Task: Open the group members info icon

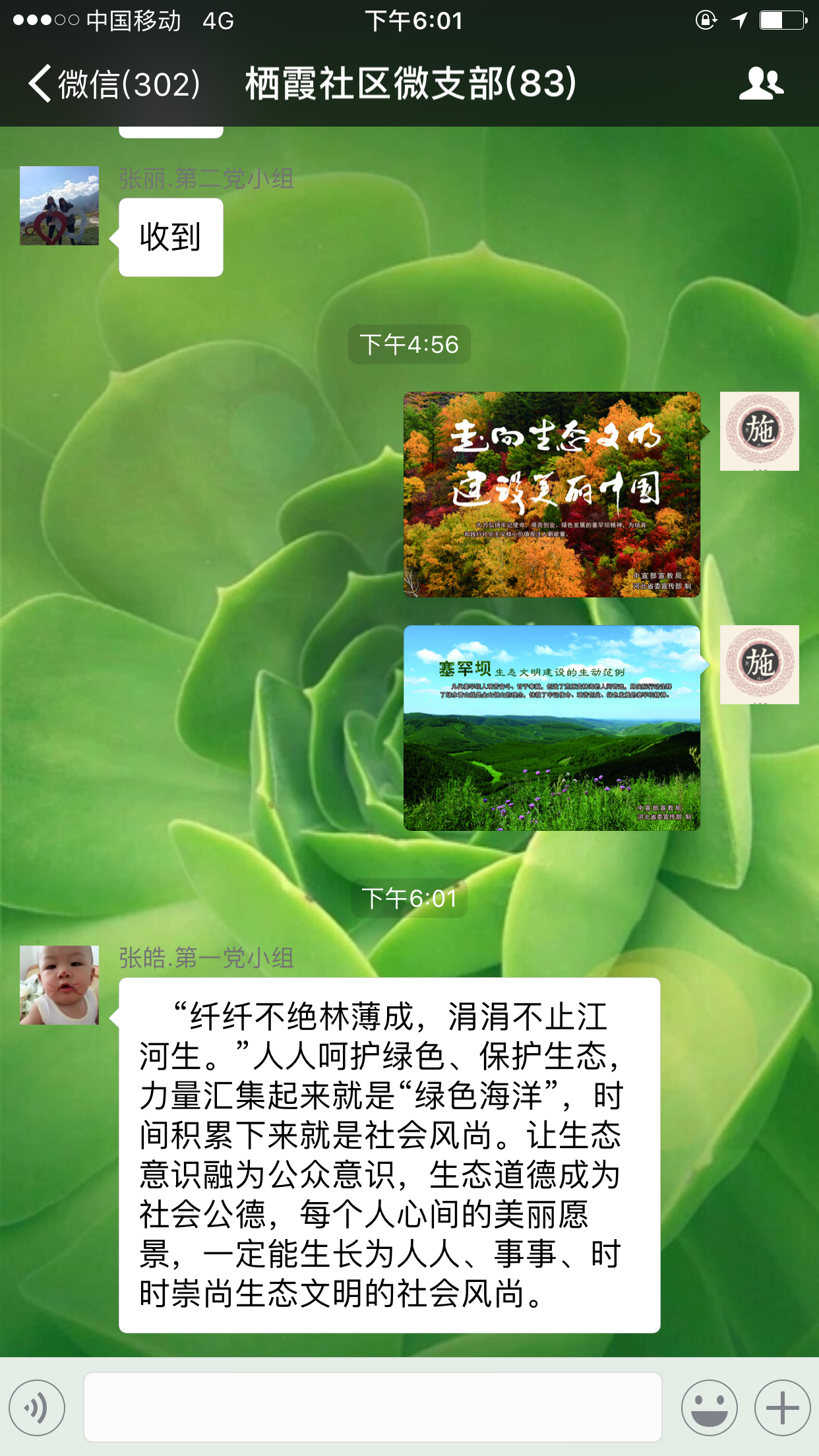Action: click(x=760, y=84)
